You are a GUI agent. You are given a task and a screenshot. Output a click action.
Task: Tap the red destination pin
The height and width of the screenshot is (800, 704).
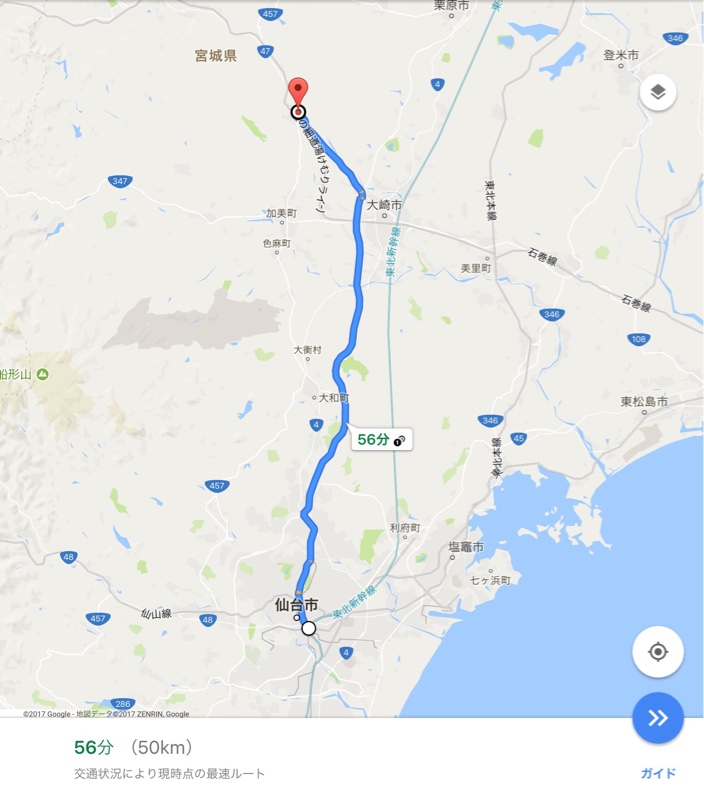pos(297,92)
